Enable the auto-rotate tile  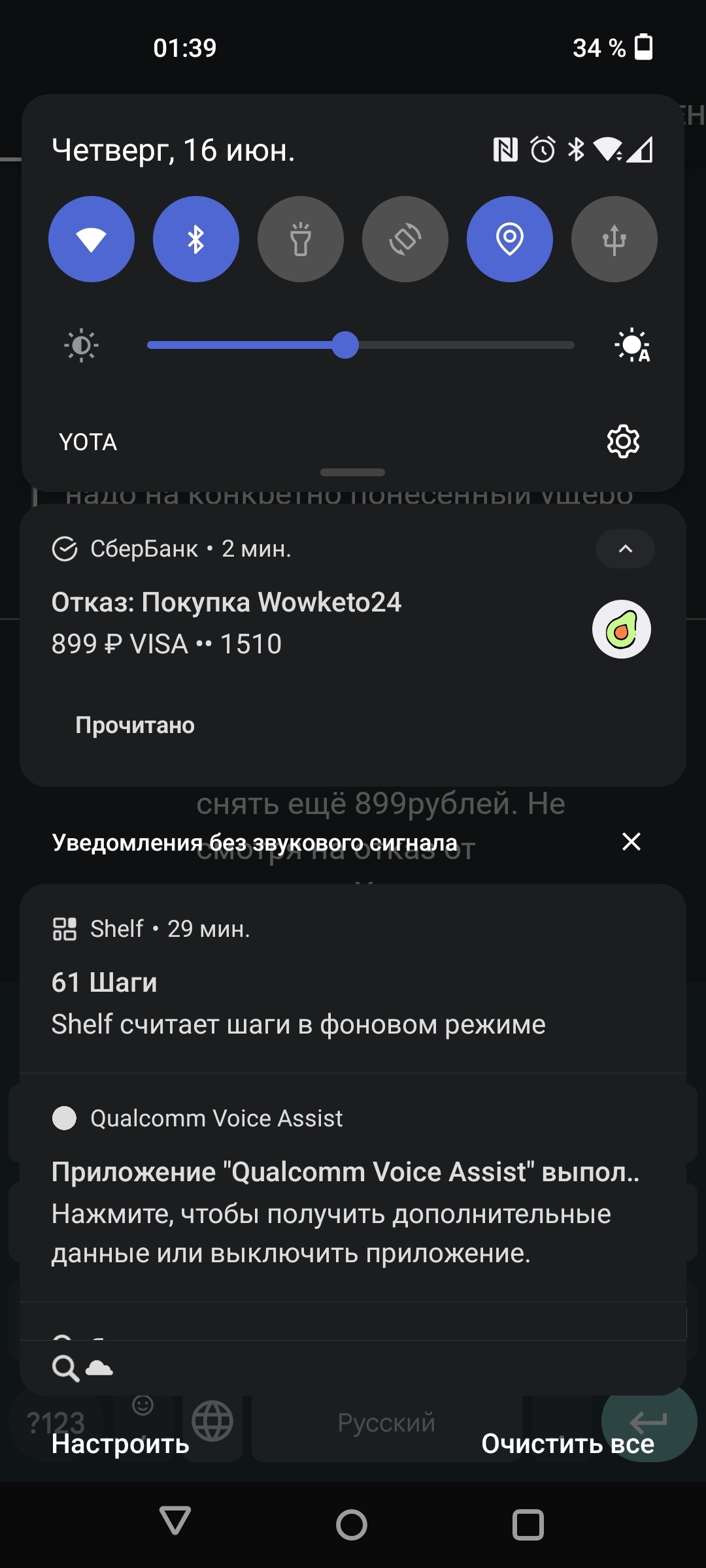click(x=405, y=239)
